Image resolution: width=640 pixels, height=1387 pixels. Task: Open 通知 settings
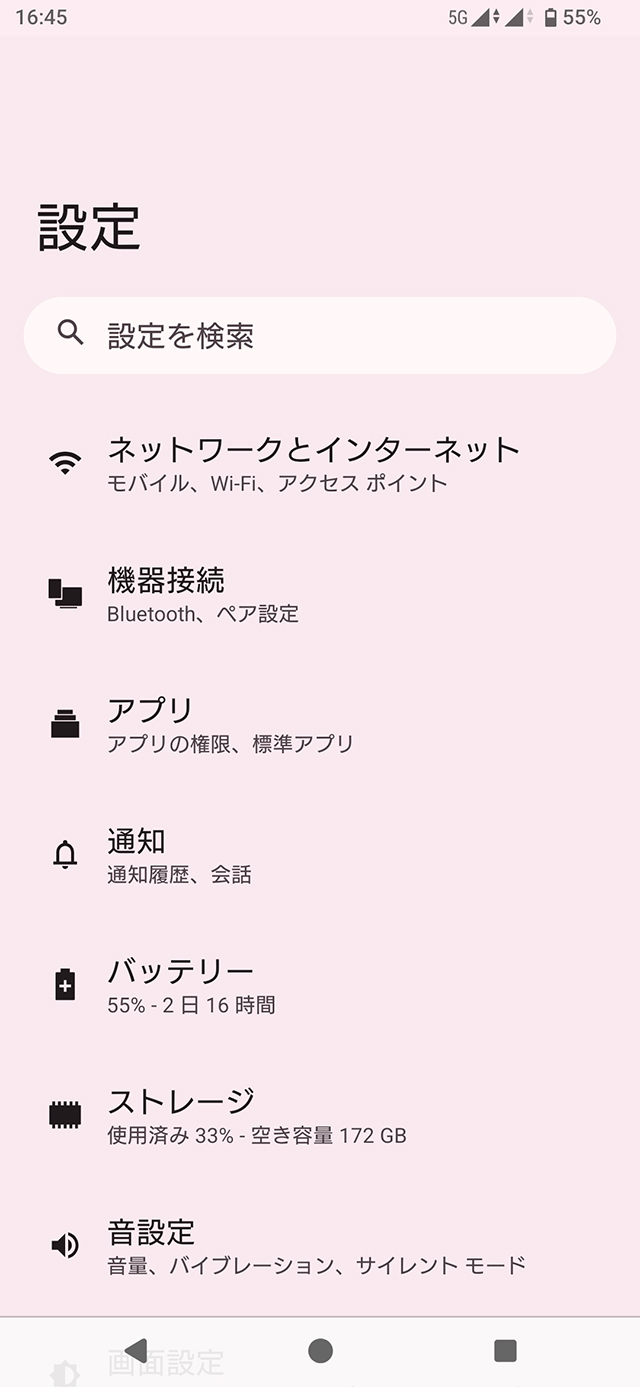point(320,855)
